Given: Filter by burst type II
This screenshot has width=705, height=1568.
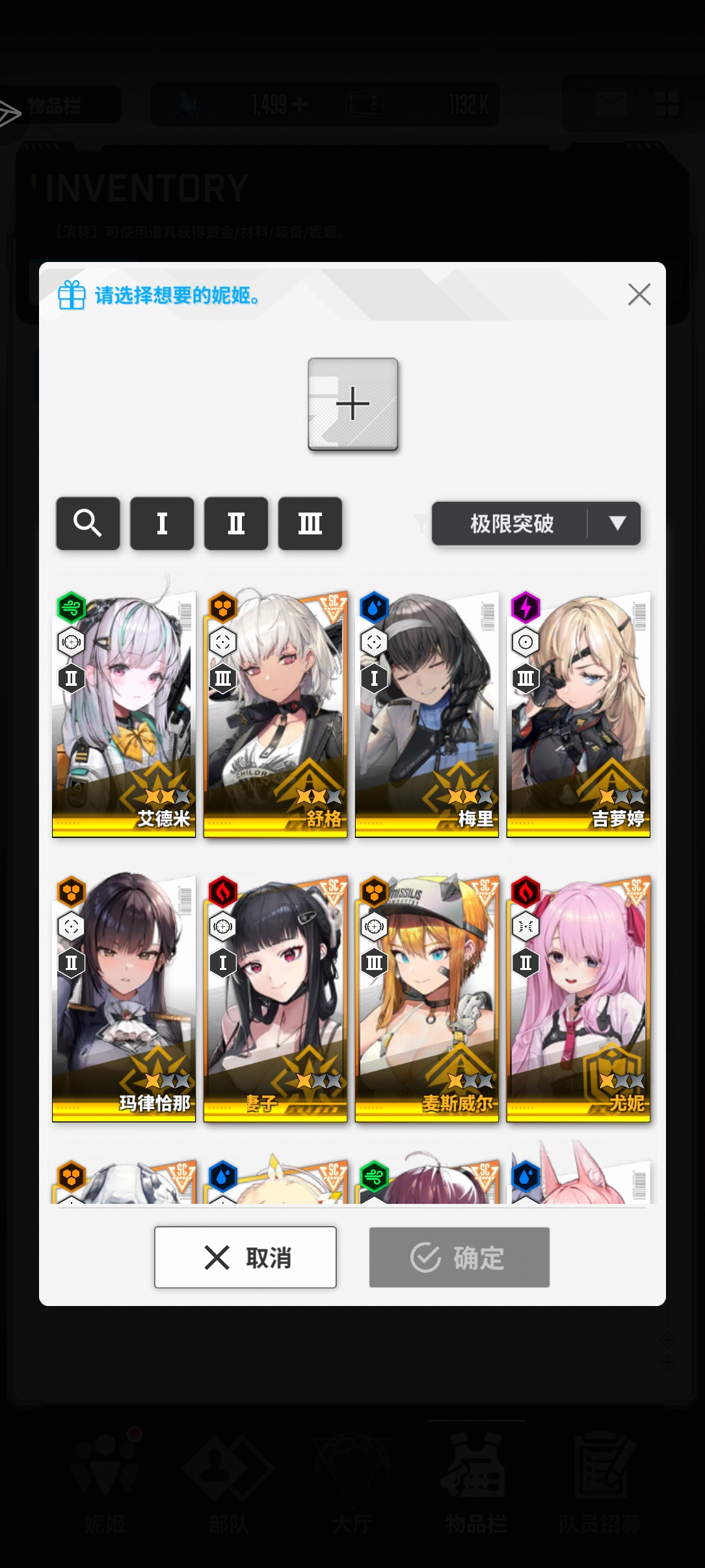Looking at the screenshot, I should click(x=236, y=523).
